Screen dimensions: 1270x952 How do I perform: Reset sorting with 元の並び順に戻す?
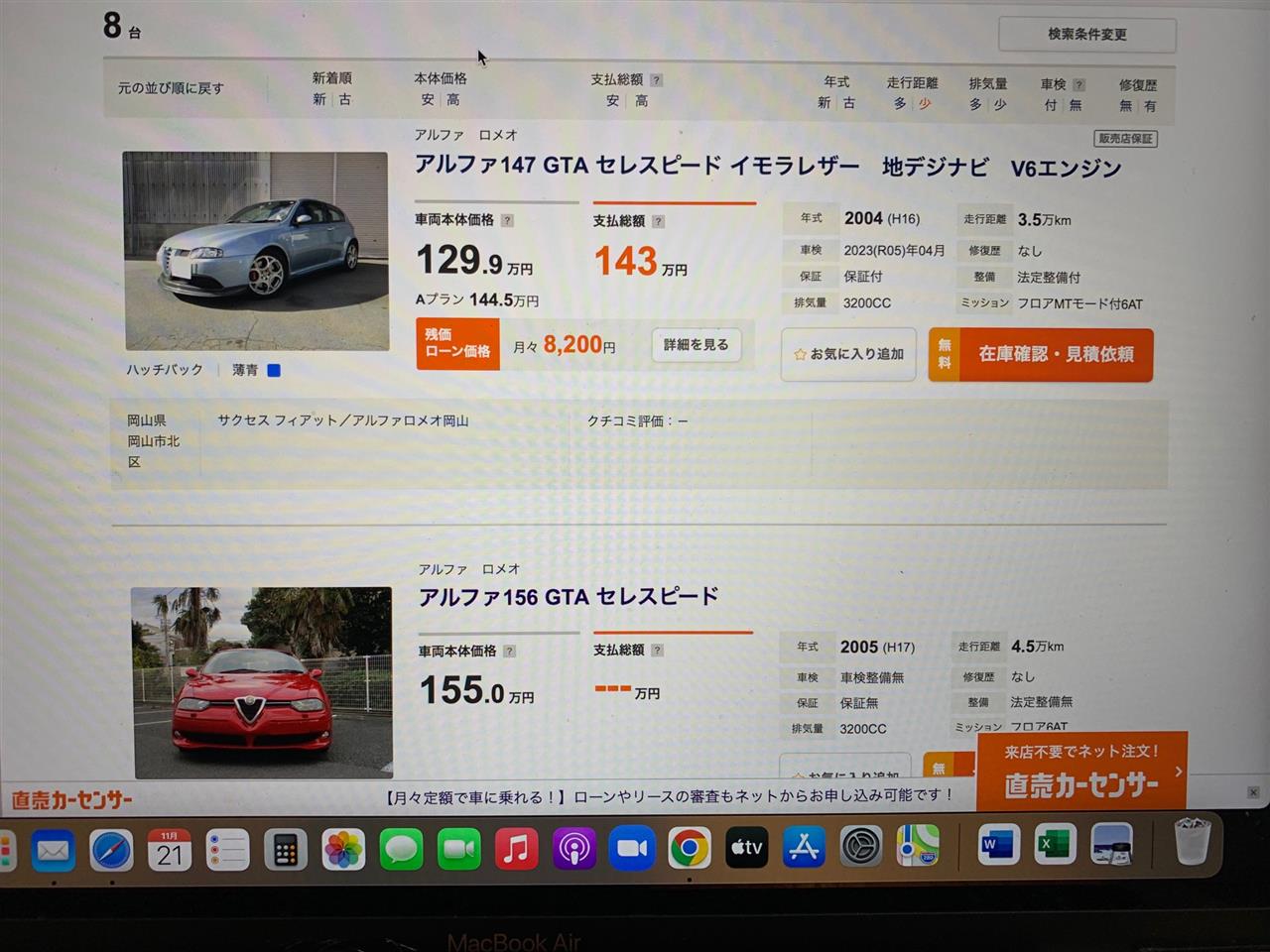click(171, 88)
